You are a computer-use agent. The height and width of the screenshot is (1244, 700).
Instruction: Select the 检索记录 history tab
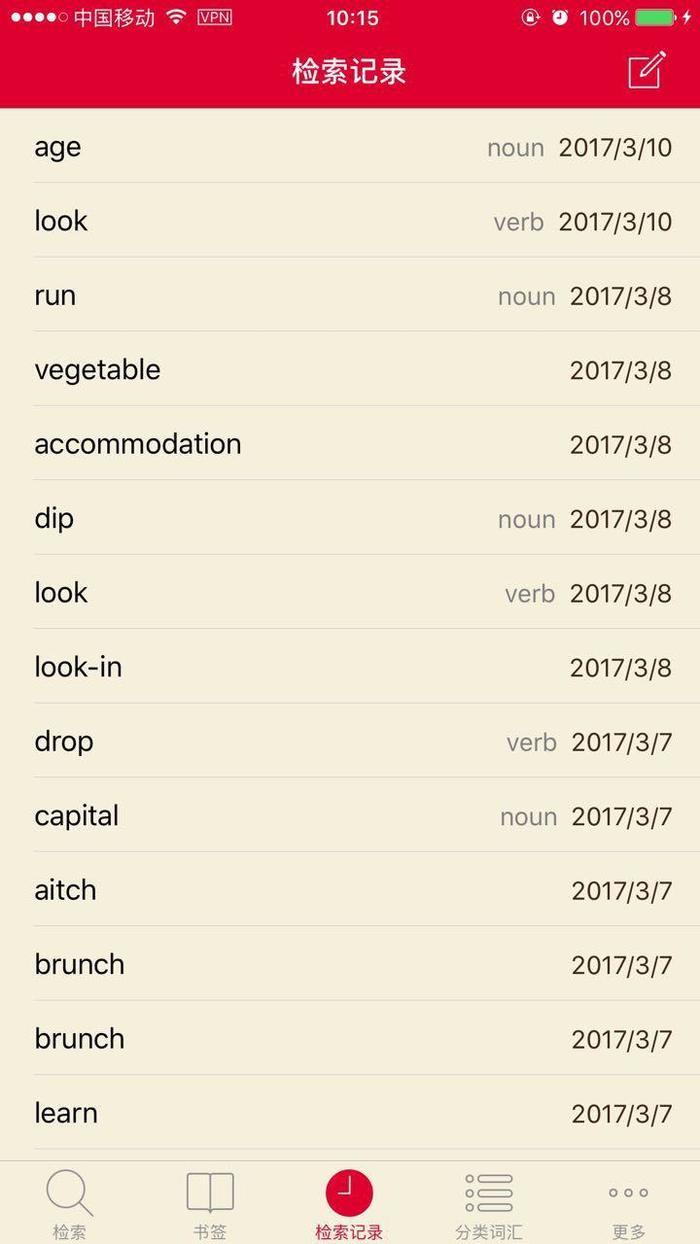tap(349, 1203)
